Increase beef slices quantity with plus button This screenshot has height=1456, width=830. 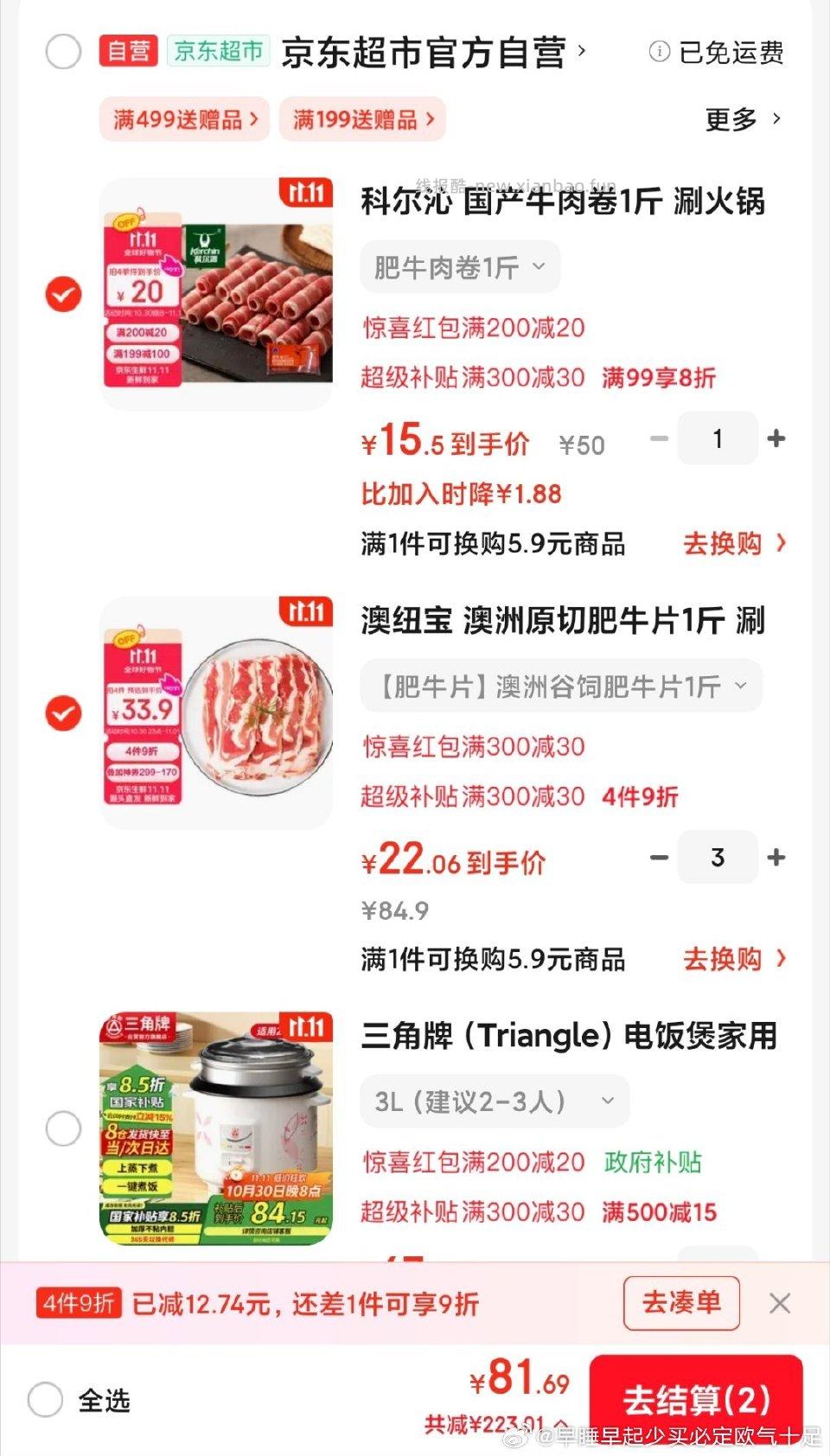point(776,857)
